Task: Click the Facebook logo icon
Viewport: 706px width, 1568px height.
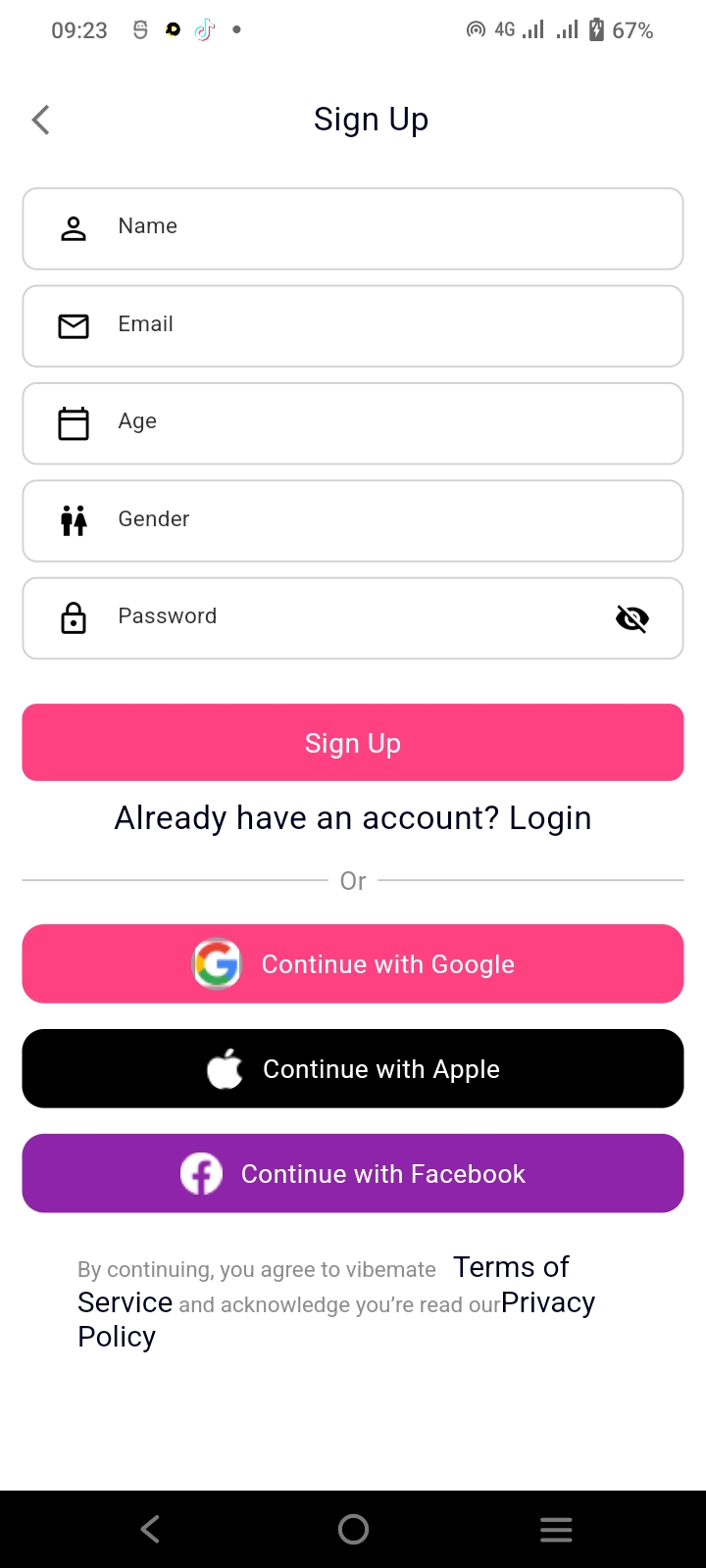Action: click(x=201, y=1173)
